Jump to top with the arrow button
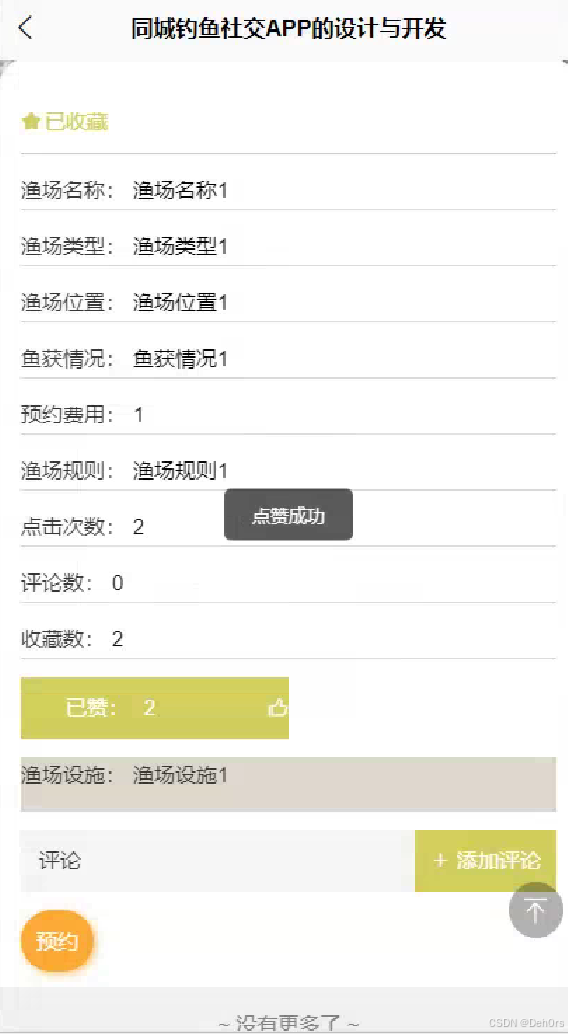 click(536, 911)
